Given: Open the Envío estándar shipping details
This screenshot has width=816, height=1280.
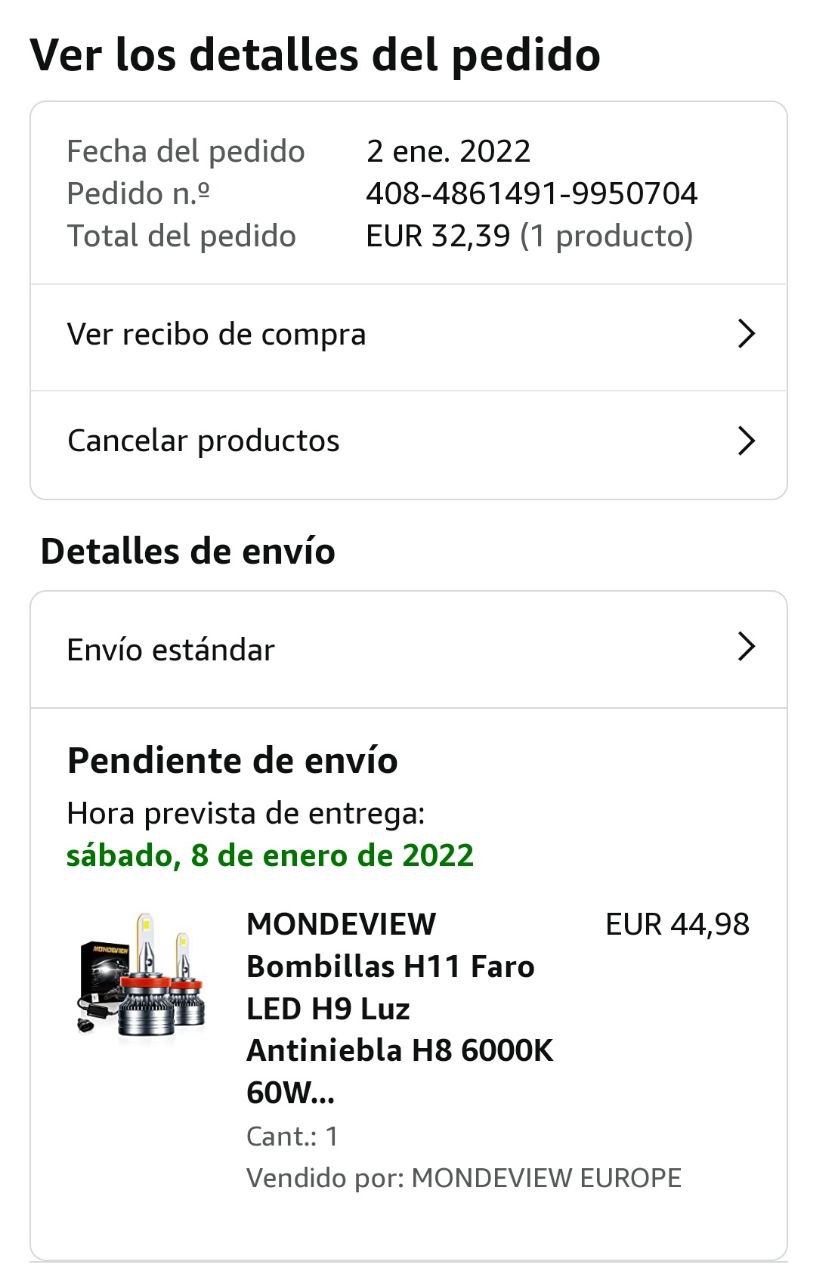Looking at the screenshot, I should pos(408,649).
